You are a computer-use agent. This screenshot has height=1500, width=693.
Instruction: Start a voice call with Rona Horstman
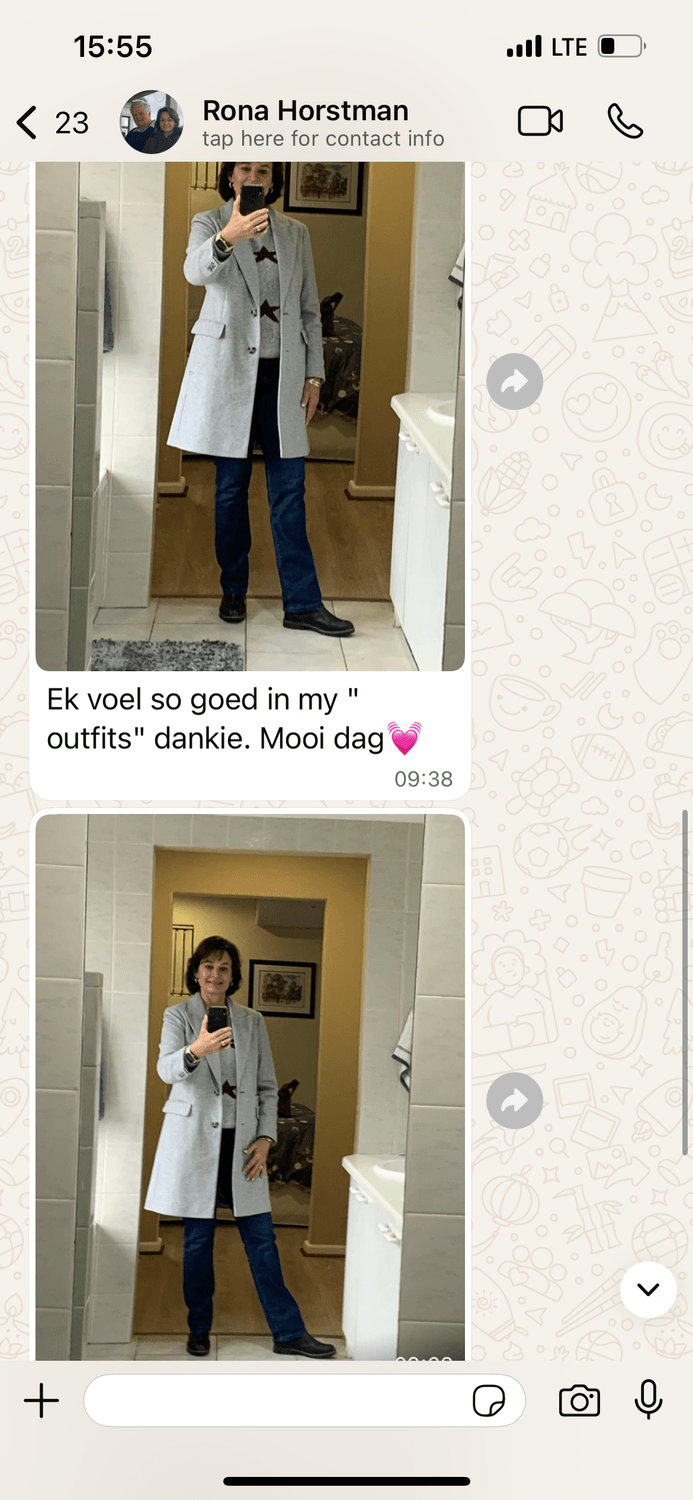pos(625,122)
